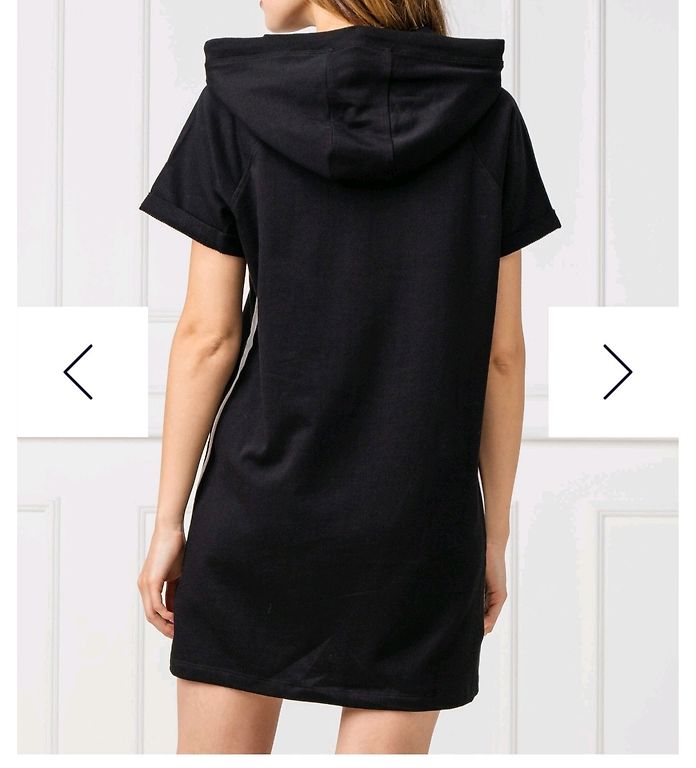
Task: Go to the previous product photo
Action: tap(80, 372)
